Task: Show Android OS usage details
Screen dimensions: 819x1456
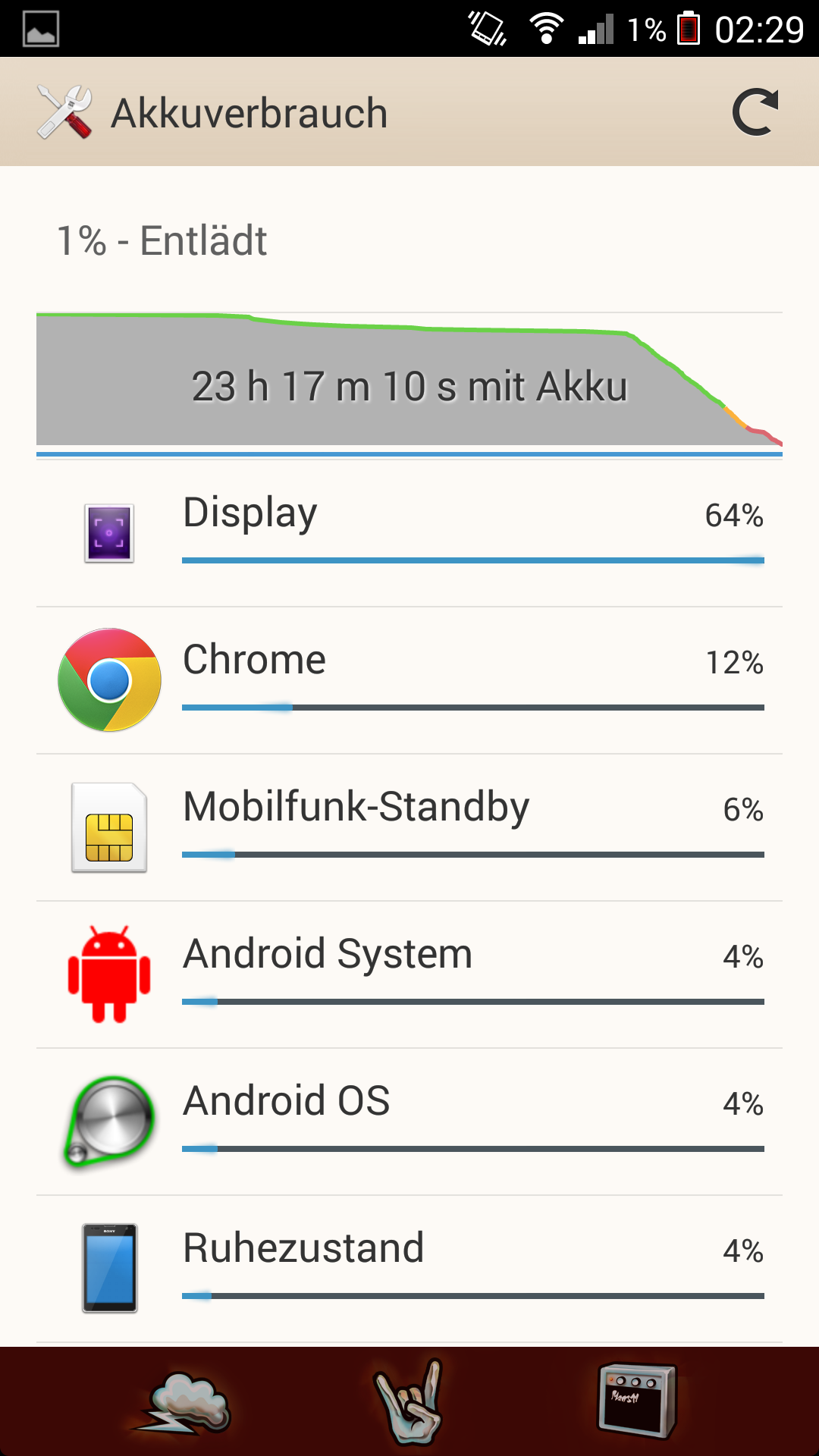Action: coord(409,1122)
